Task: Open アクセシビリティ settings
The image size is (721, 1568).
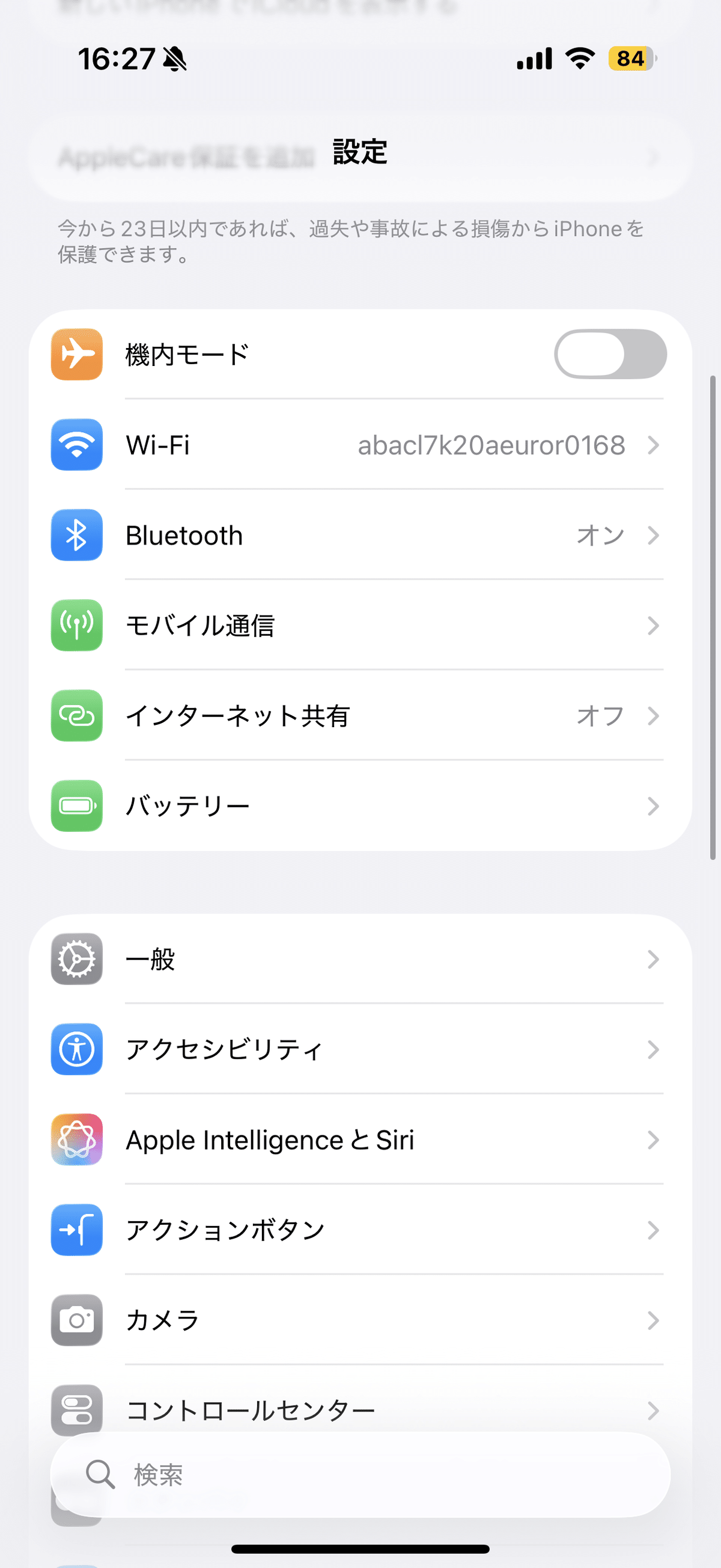Action: (x=360, y=1049)
